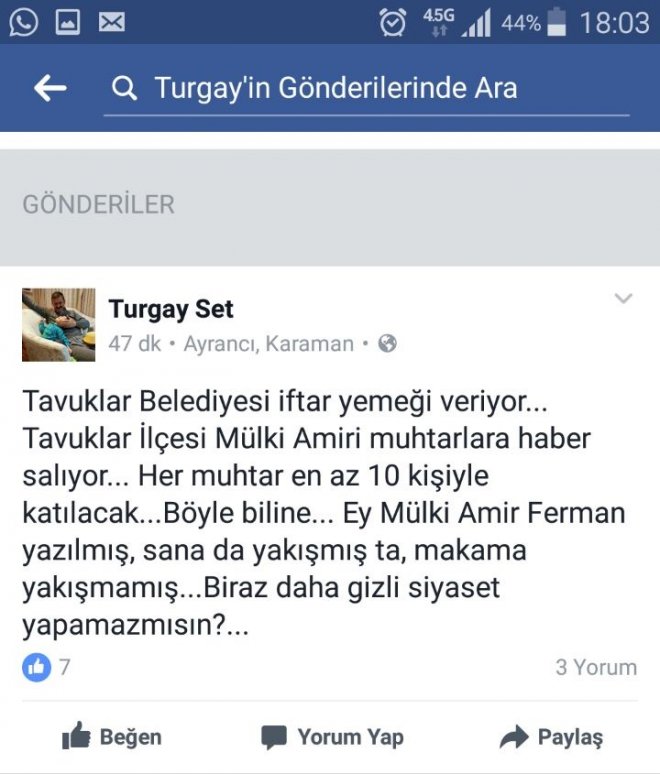Like the post with Beğen
This screenshot has width=660, height=774.
point(111,738)
